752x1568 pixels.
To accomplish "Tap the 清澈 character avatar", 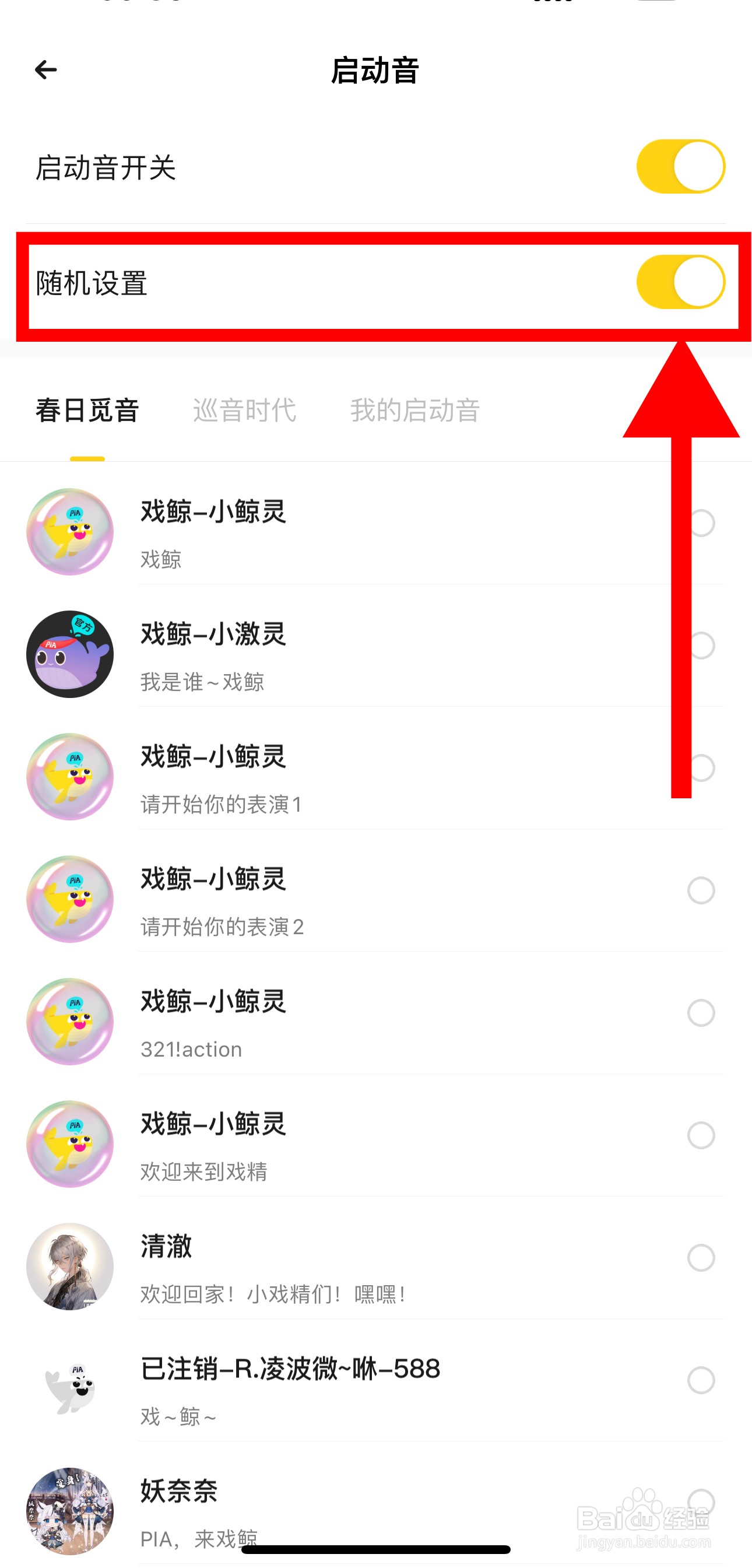I will pyautogui.click(x=70, y=1266).
